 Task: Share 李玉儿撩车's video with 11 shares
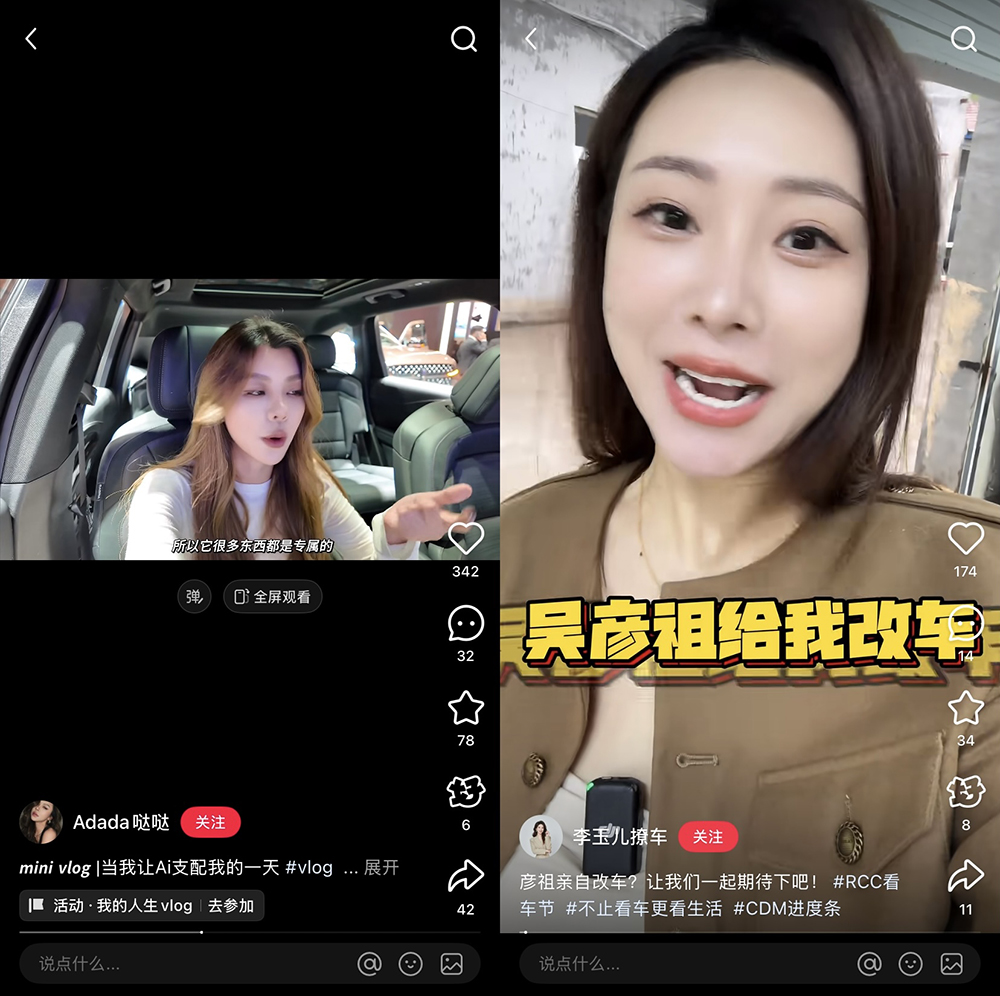[x=965, y=878]
